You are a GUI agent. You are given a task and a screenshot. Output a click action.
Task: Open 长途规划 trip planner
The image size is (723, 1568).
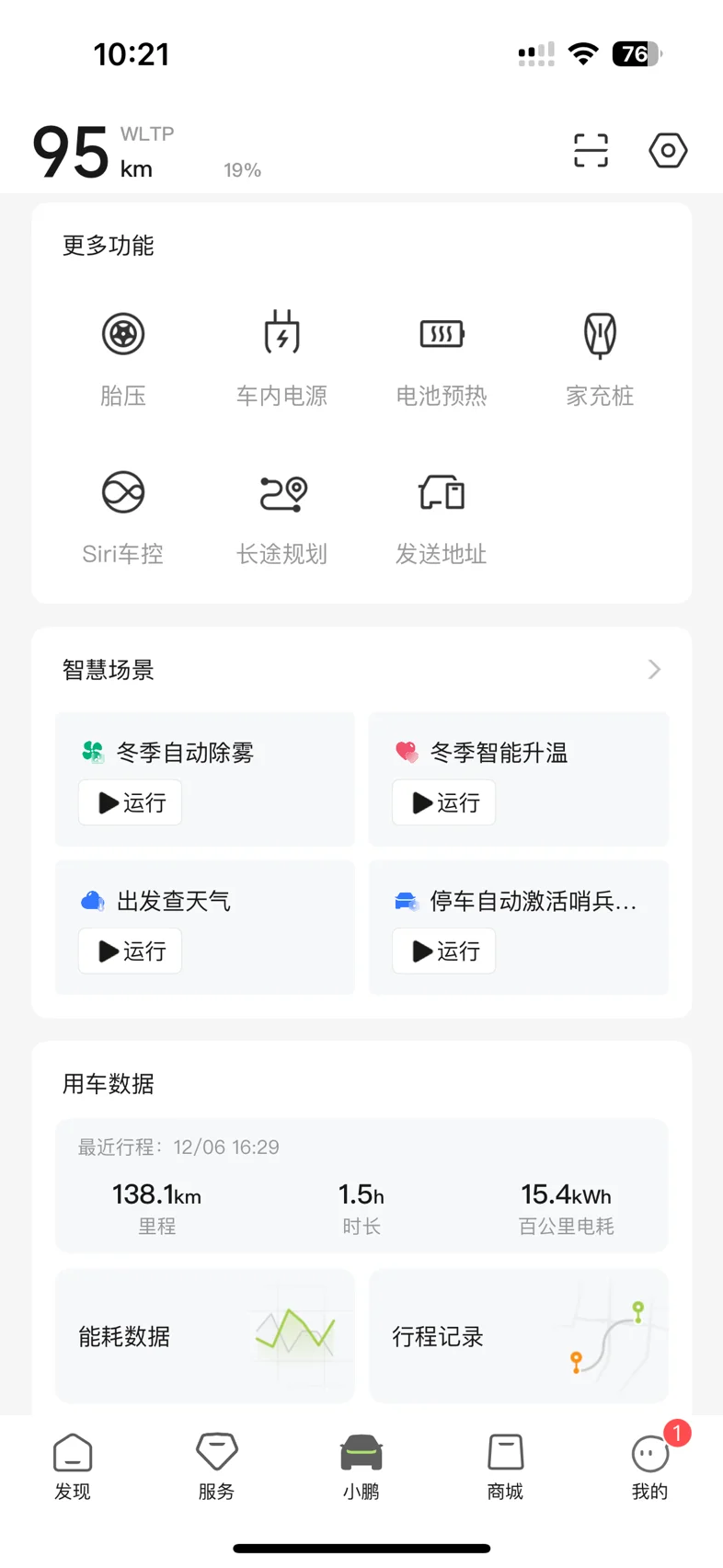pos(281,514)
